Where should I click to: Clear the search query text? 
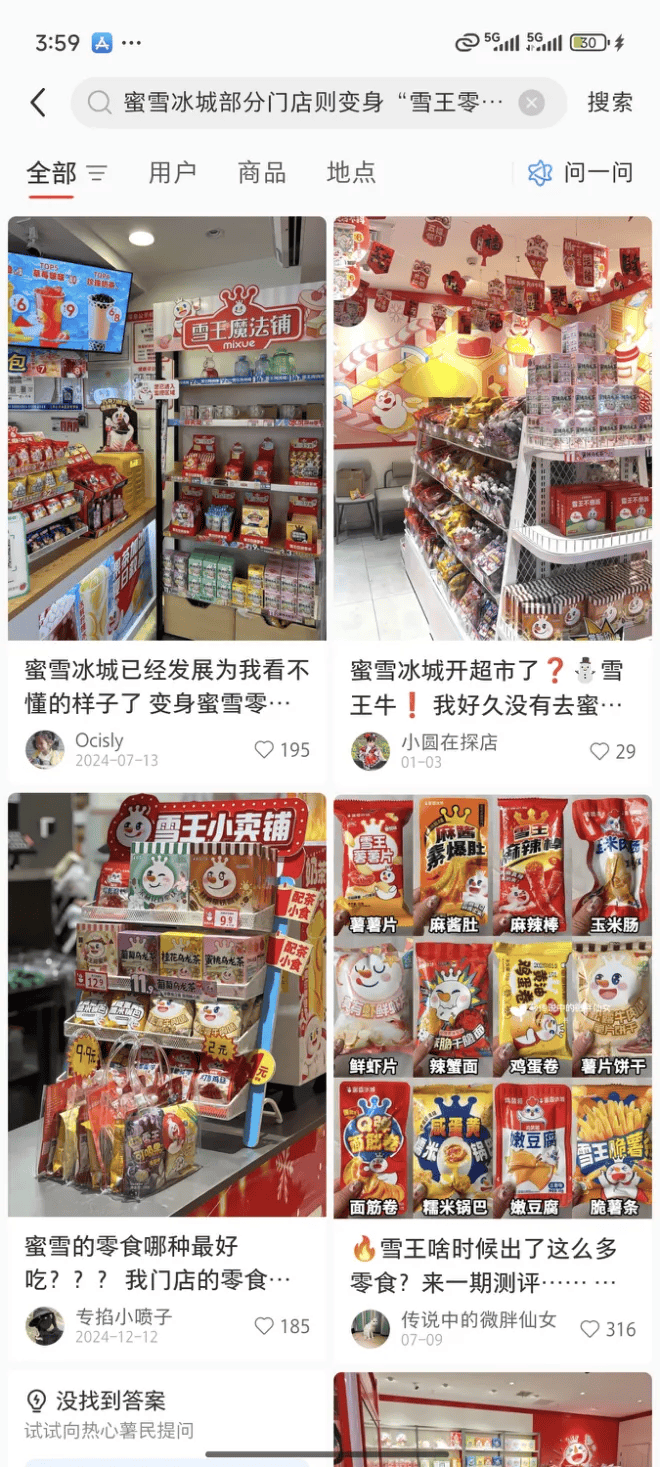[x=531, y=102]
